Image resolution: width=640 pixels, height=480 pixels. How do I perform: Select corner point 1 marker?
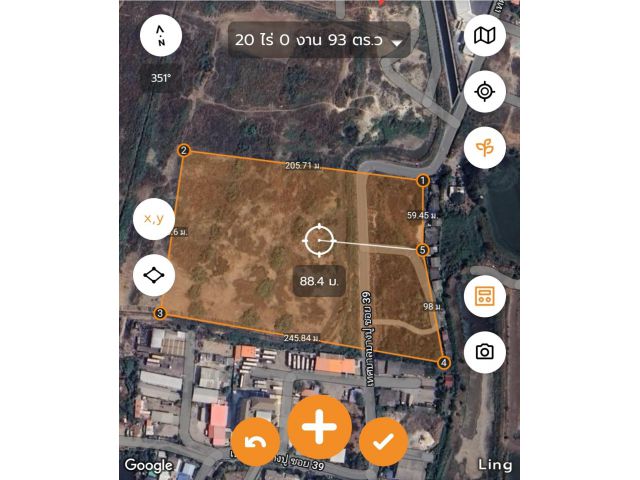click(x=423, y=181)
